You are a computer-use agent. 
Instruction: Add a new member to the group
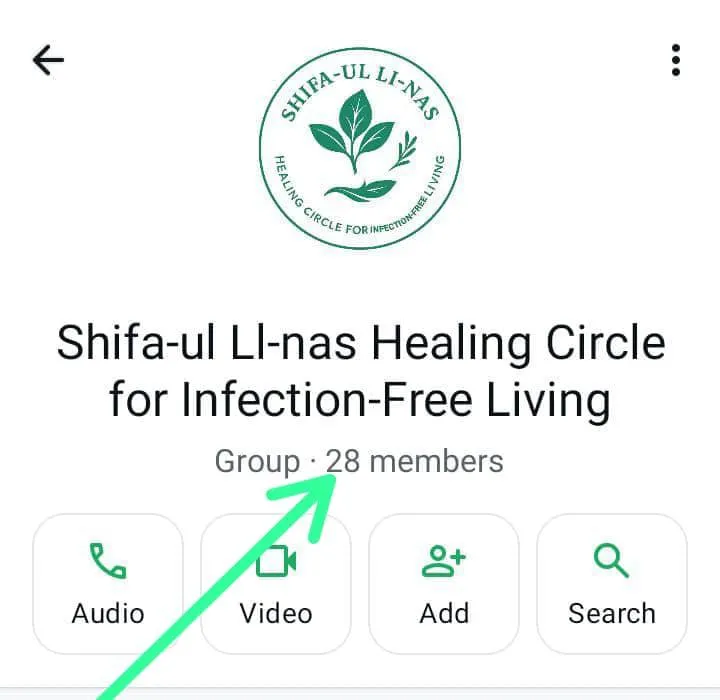point(444,584)
